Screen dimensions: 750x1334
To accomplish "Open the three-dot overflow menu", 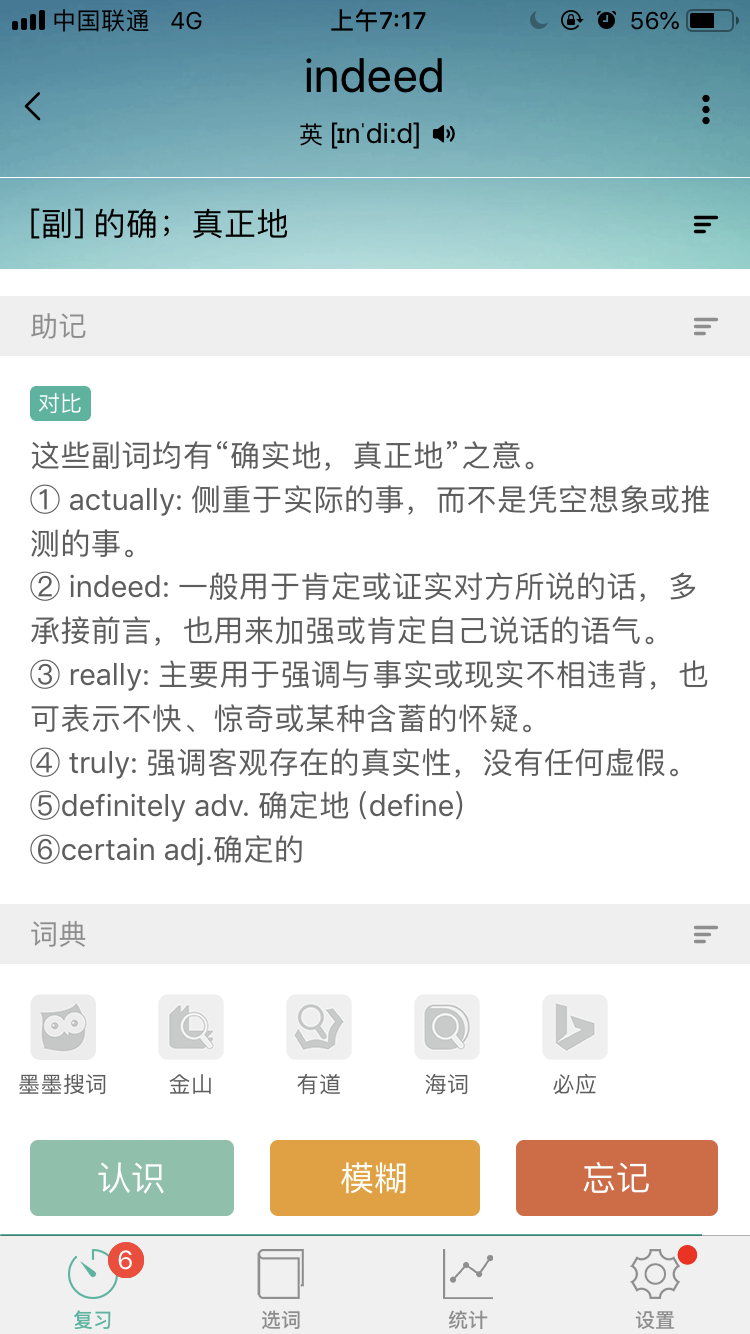I will [x=706, y=109].
